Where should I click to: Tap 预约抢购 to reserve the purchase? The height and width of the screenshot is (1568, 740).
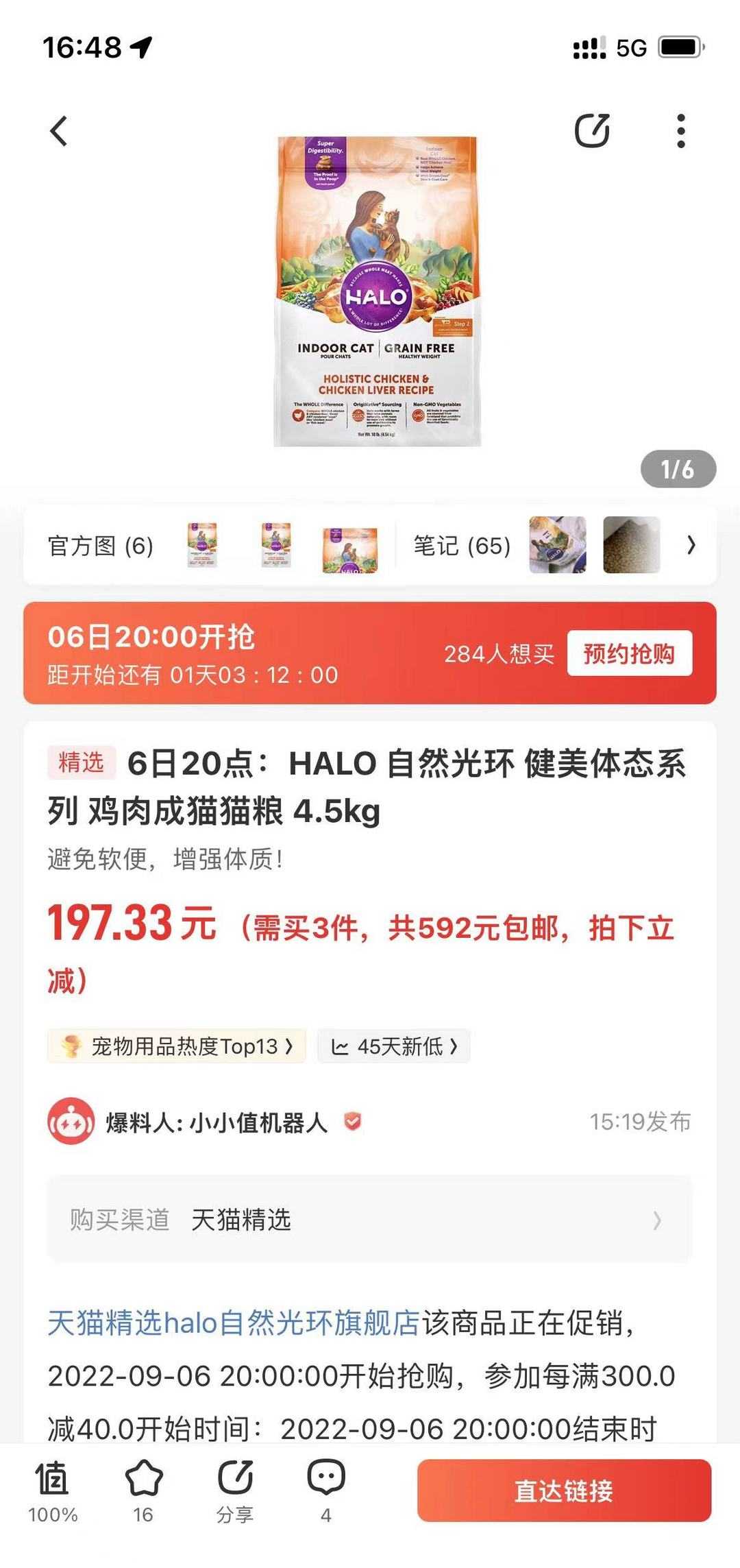tap(629, 653)
